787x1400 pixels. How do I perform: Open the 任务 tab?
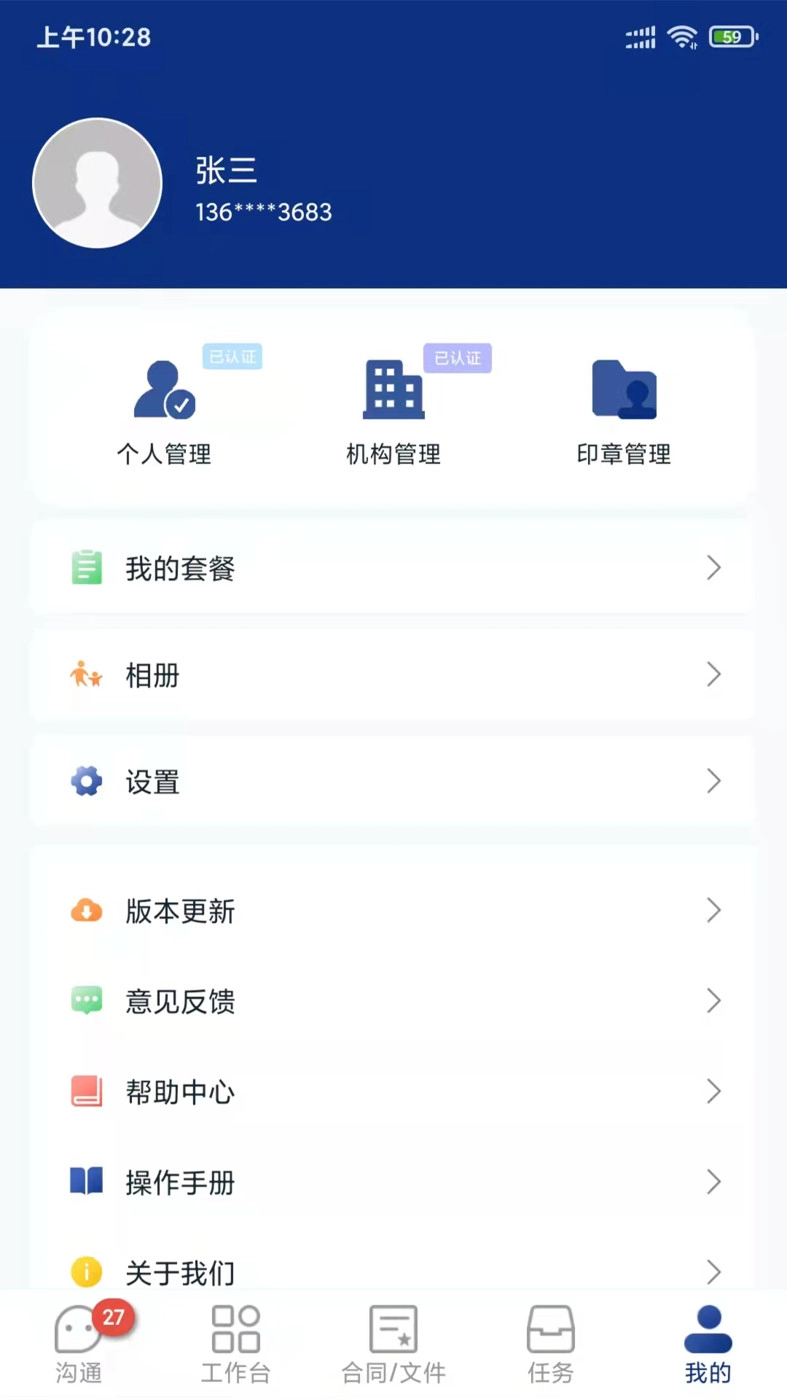pos(550,1345)
